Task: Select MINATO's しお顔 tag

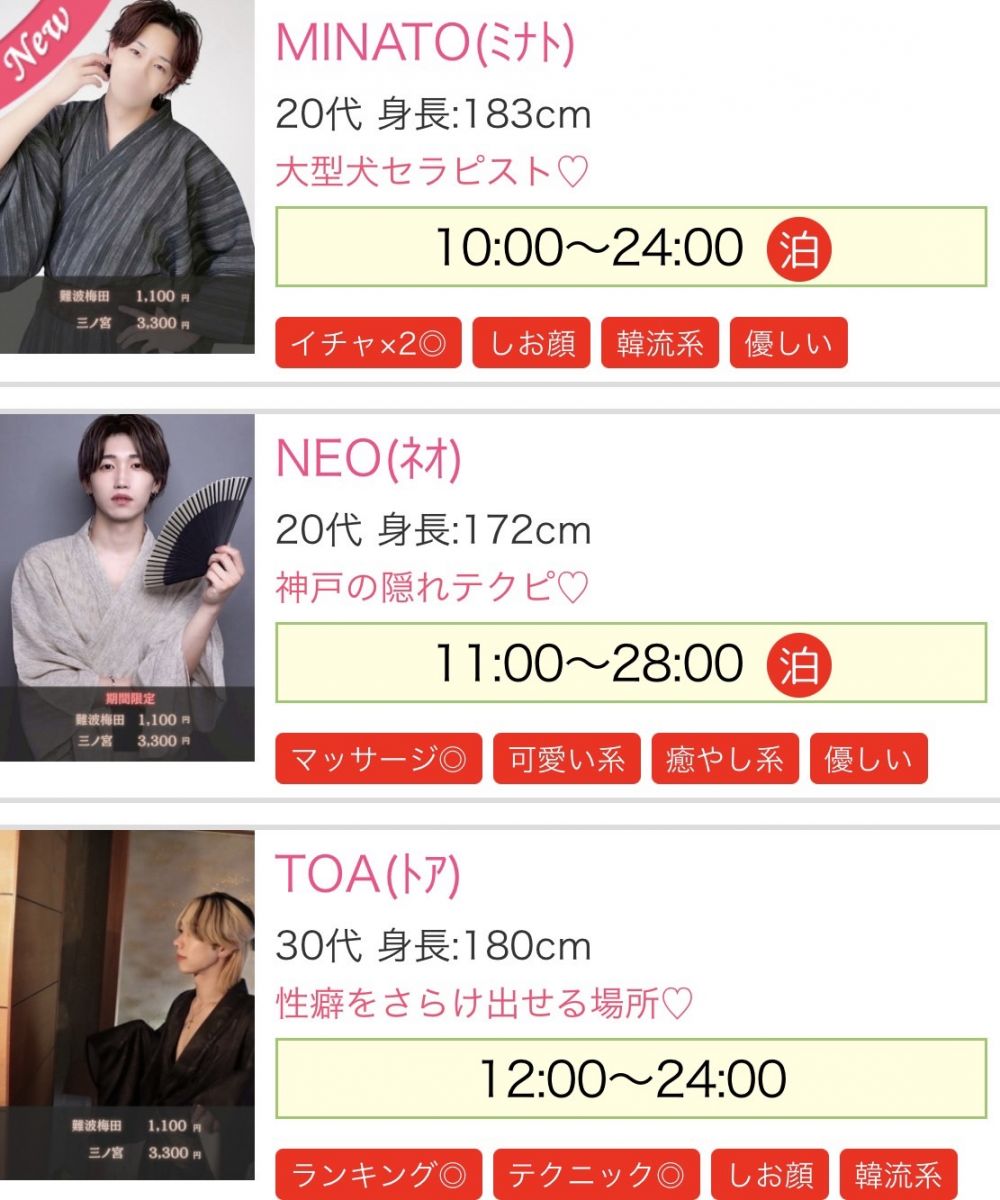Action: pyautogui.click(x=531, y=343)
